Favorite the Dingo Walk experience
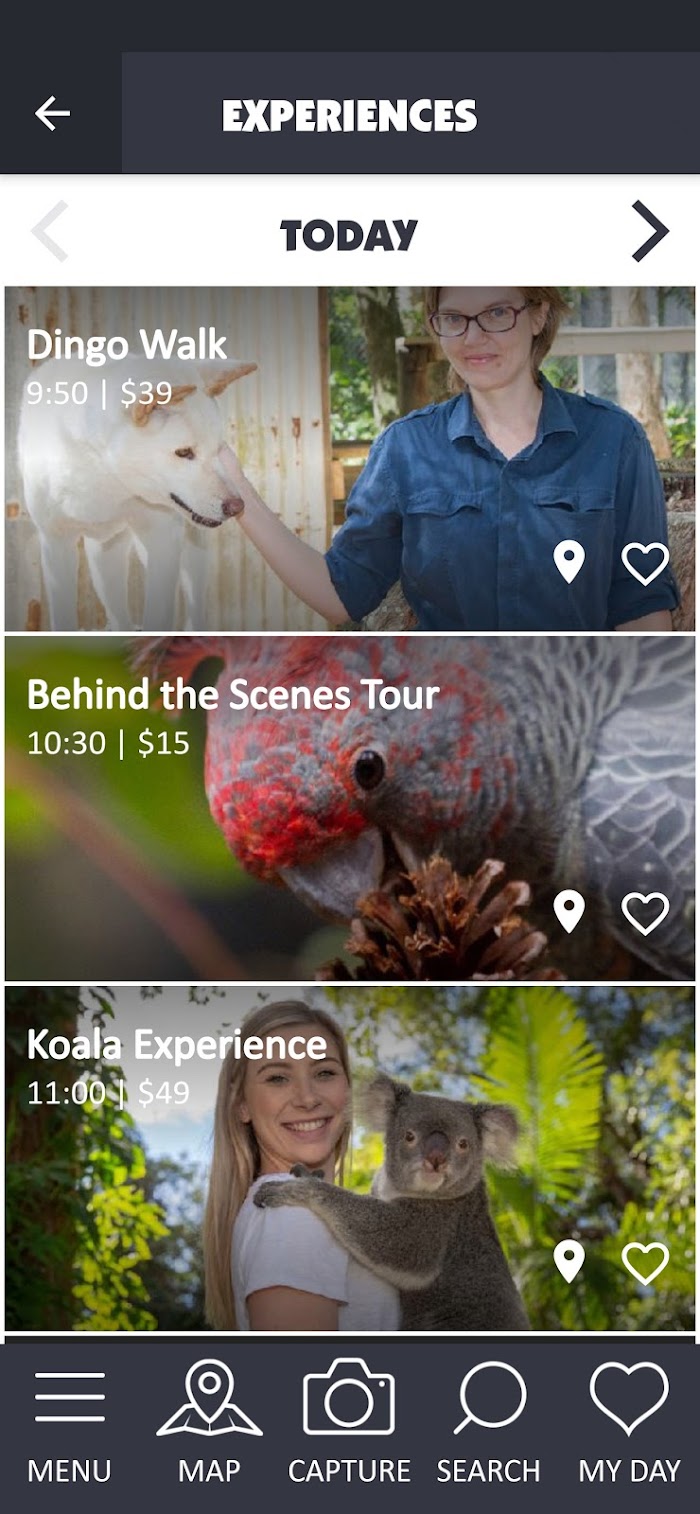Image resolution: width=700 pixels, height=1514 pixels. coord(645,564)
